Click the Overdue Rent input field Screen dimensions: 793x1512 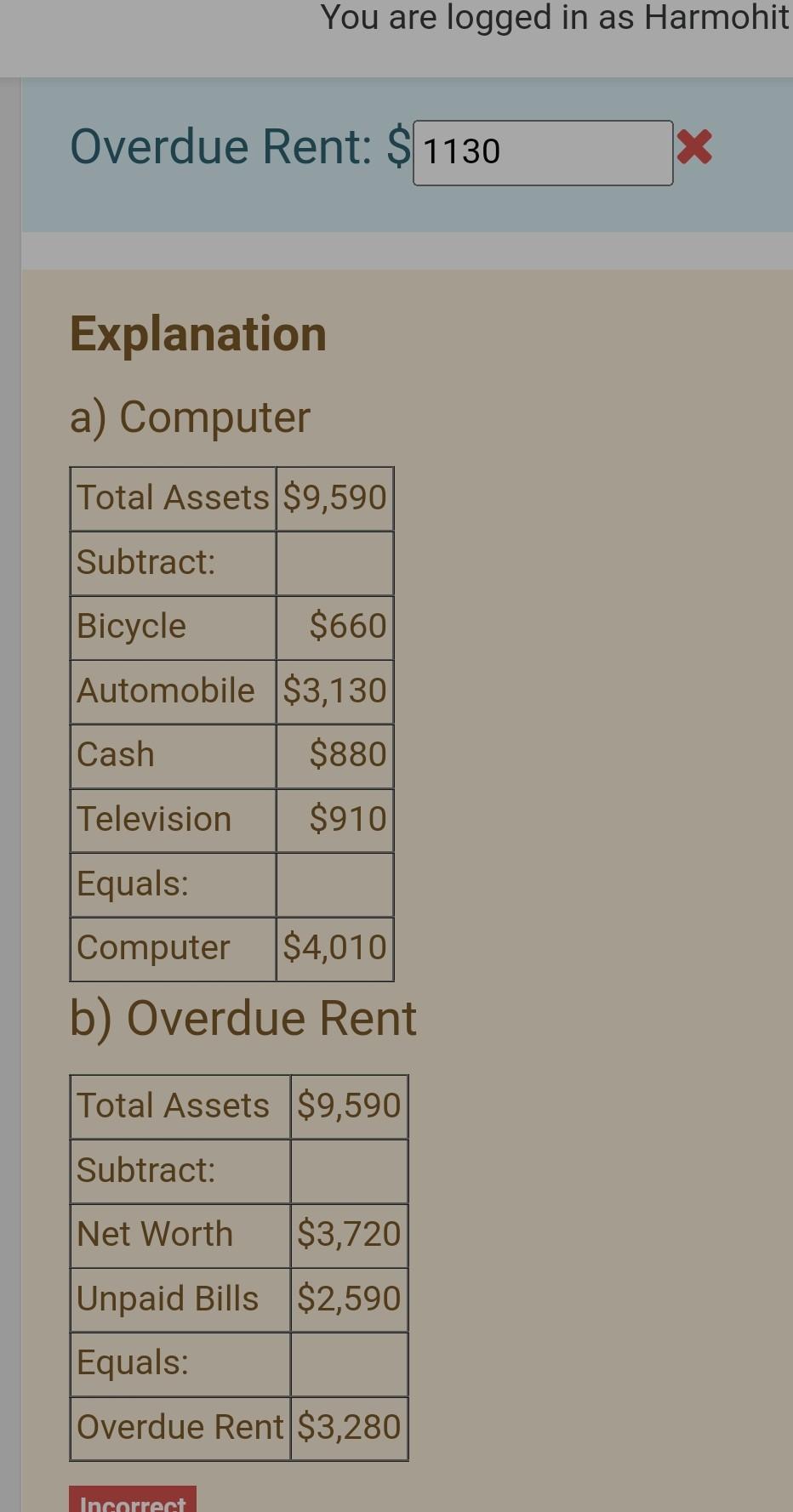[x=542, y=151]
